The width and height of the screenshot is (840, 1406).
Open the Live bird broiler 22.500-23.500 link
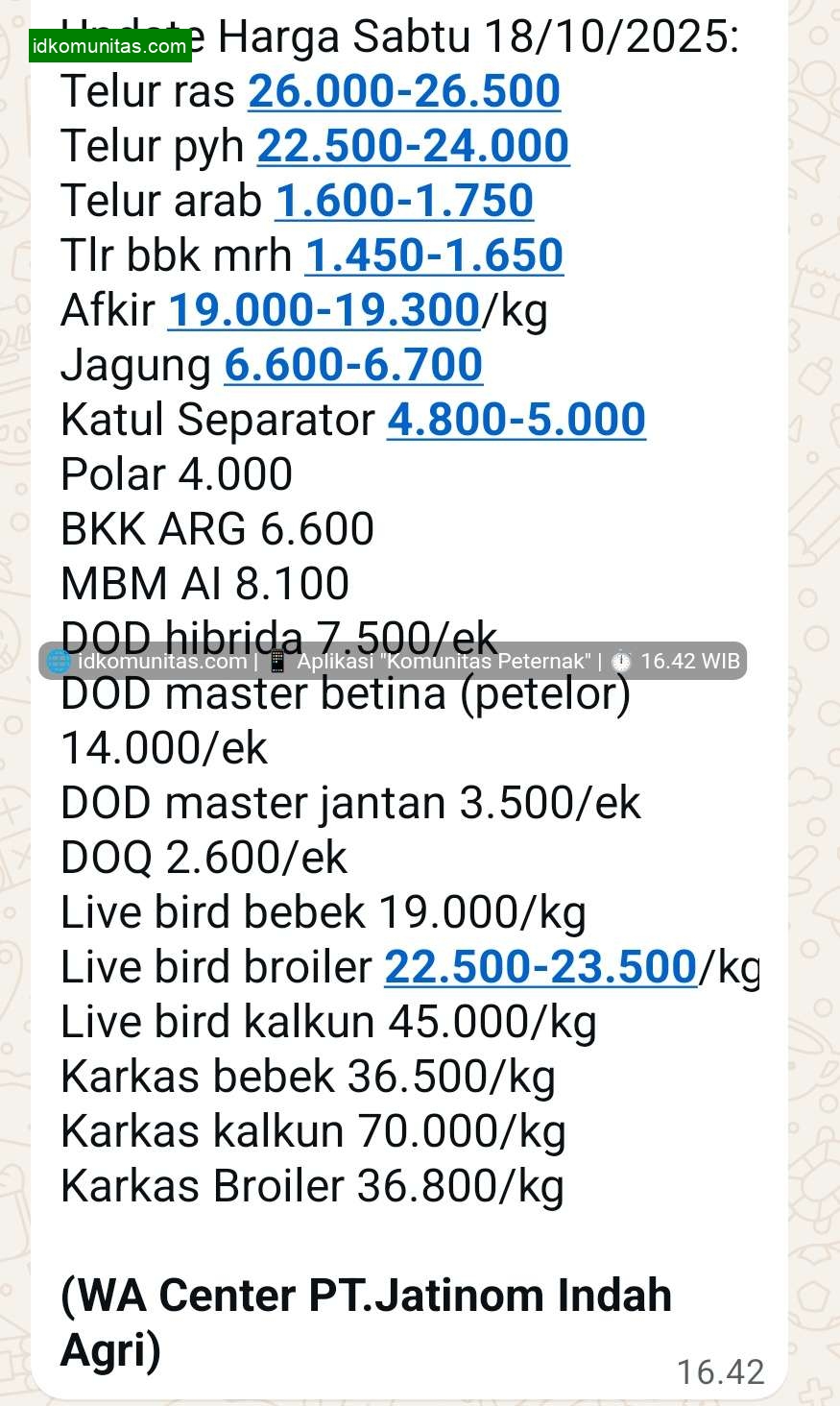pos(540,967)
